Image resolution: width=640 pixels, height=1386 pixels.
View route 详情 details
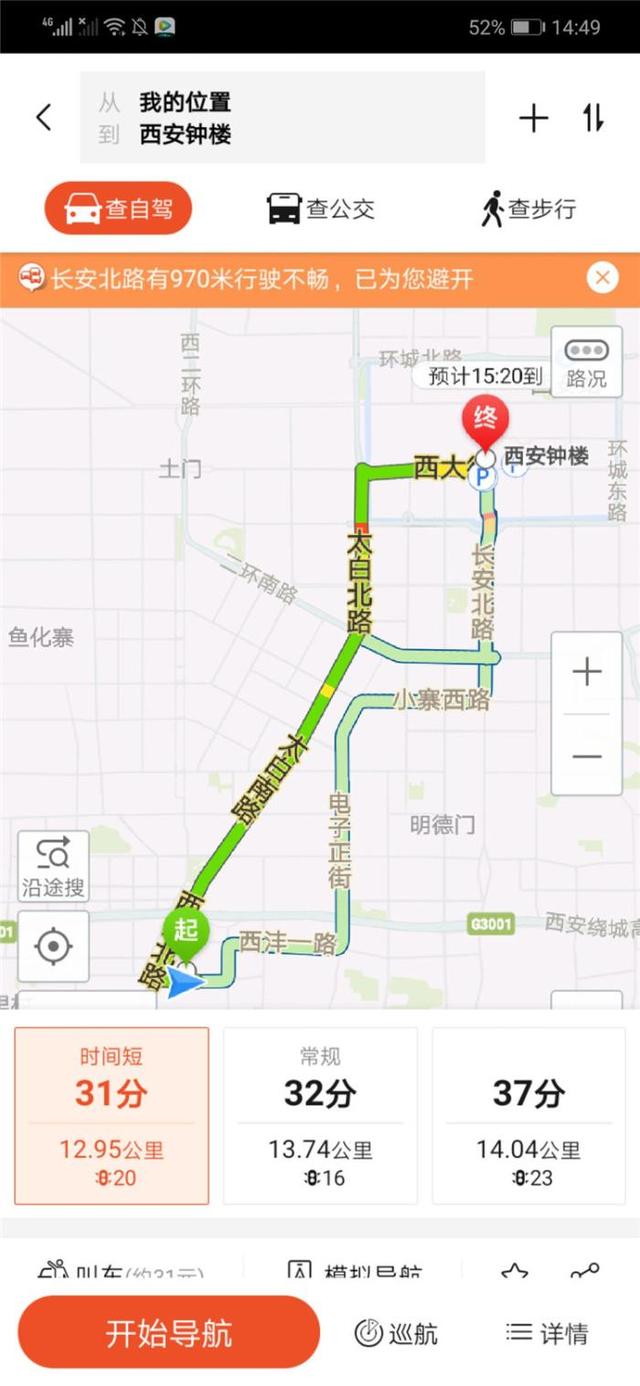(547, 1333)
